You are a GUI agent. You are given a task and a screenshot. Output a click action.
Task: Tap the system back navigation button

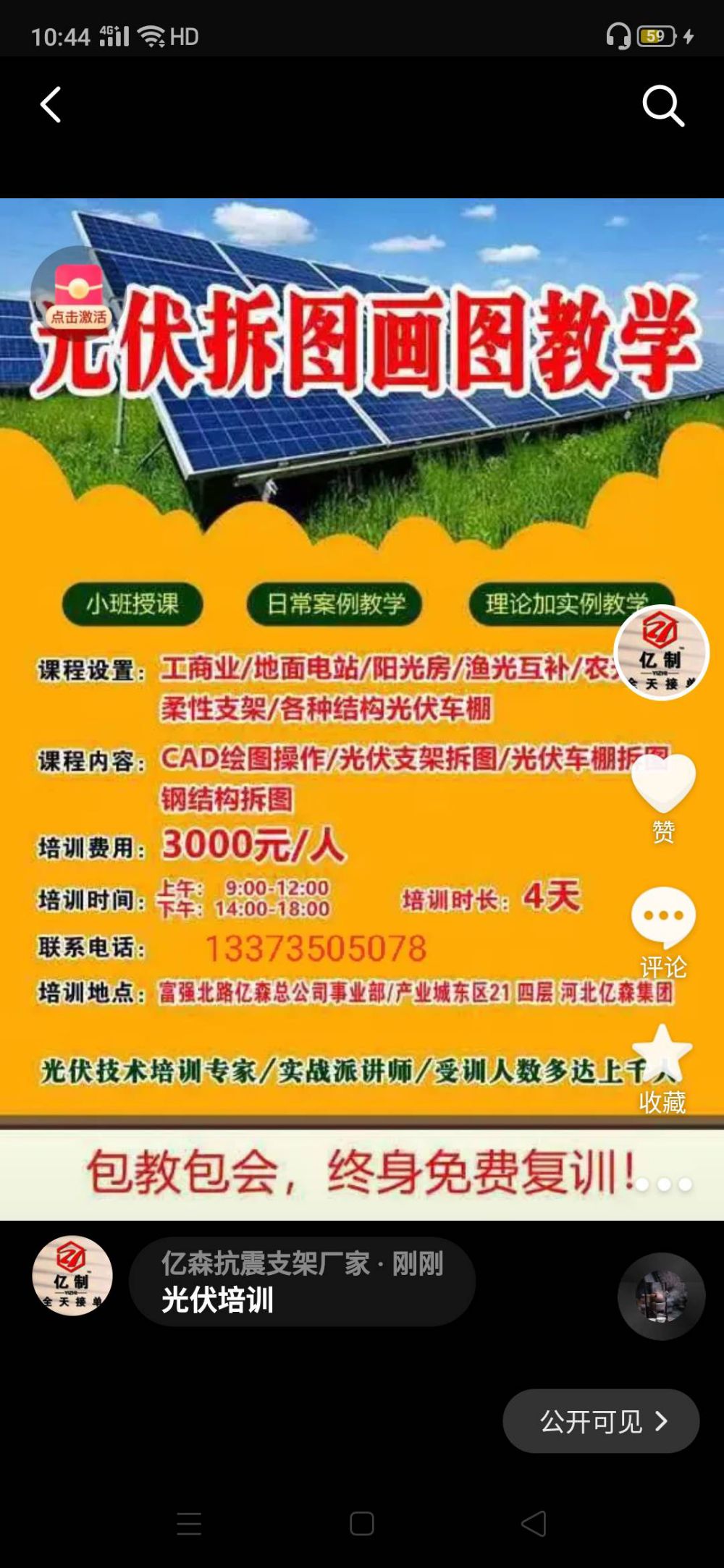click(534, 1522)
